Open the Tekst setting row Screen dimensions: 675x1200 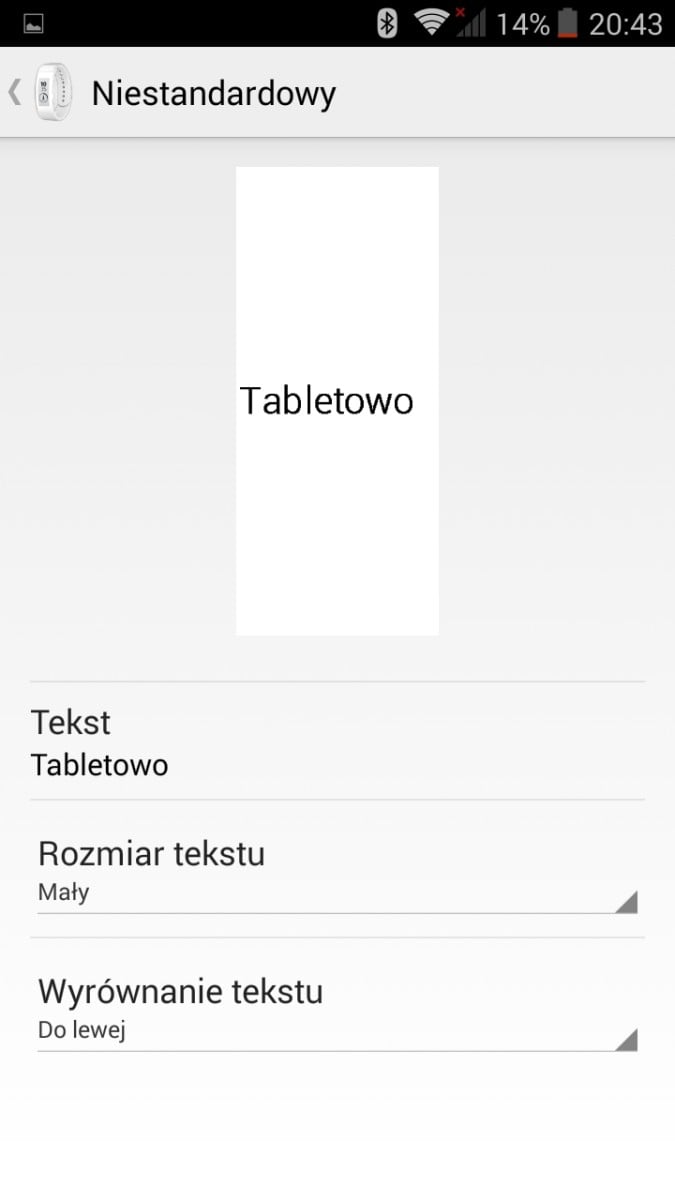pyautogui.click(x=337, y=741)
